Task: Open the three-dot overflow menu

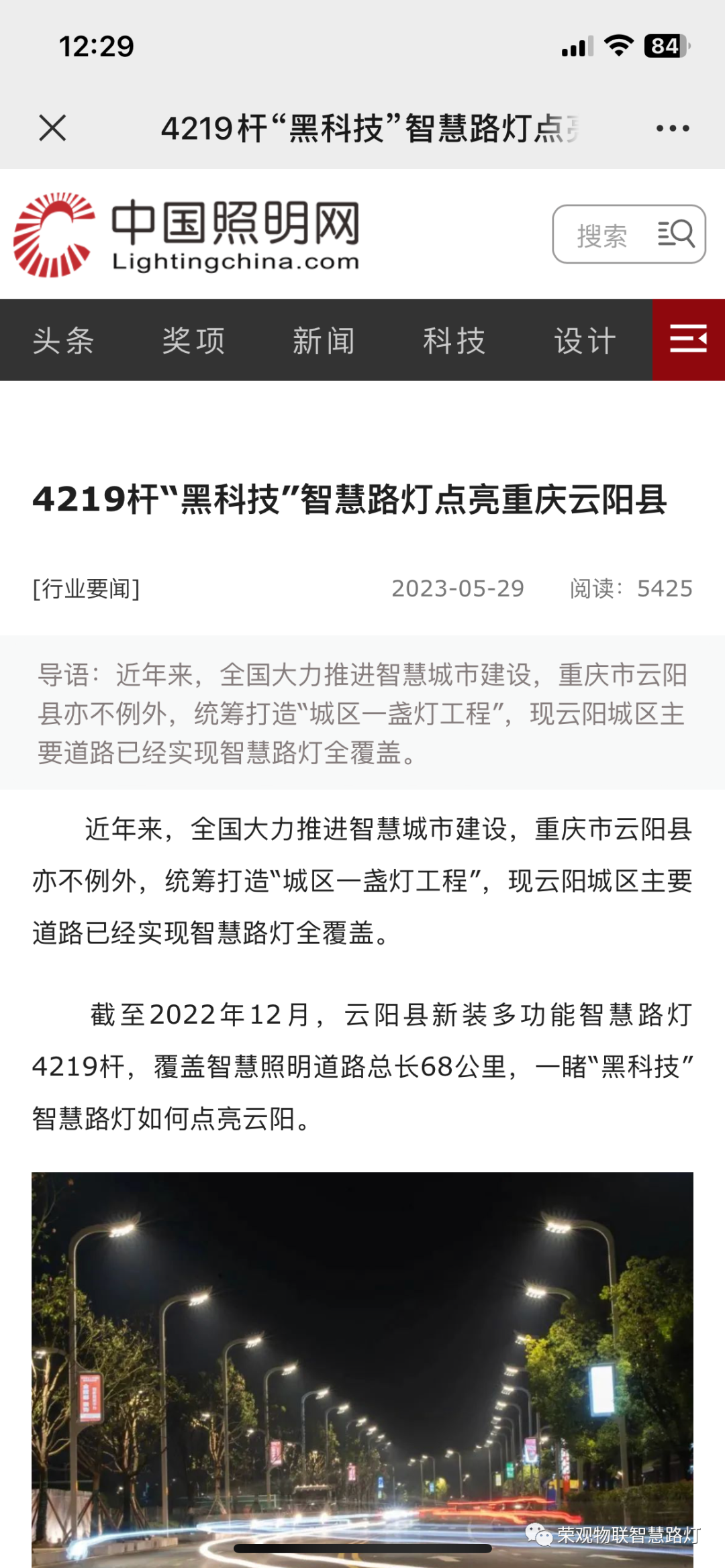Action: click(673, 127)
